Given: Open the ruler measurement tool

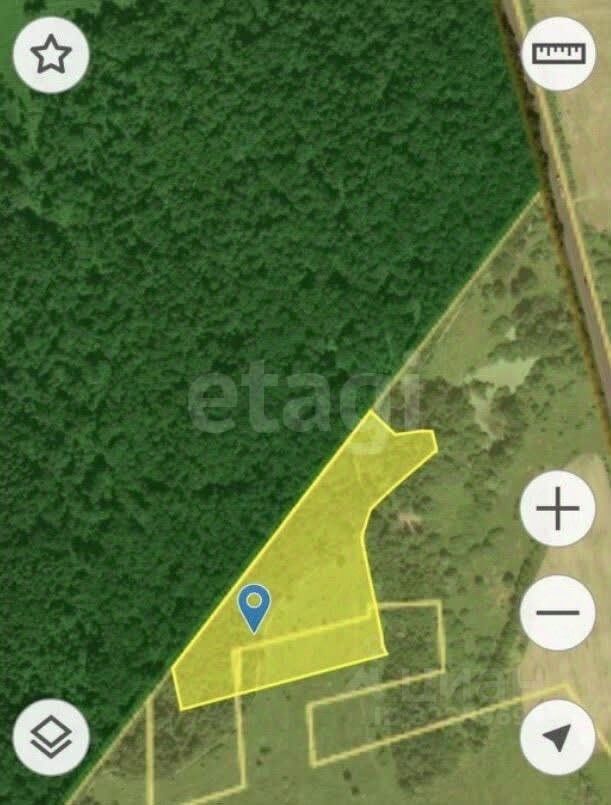Looking at the screenshot, I should [x=558, y=54].
